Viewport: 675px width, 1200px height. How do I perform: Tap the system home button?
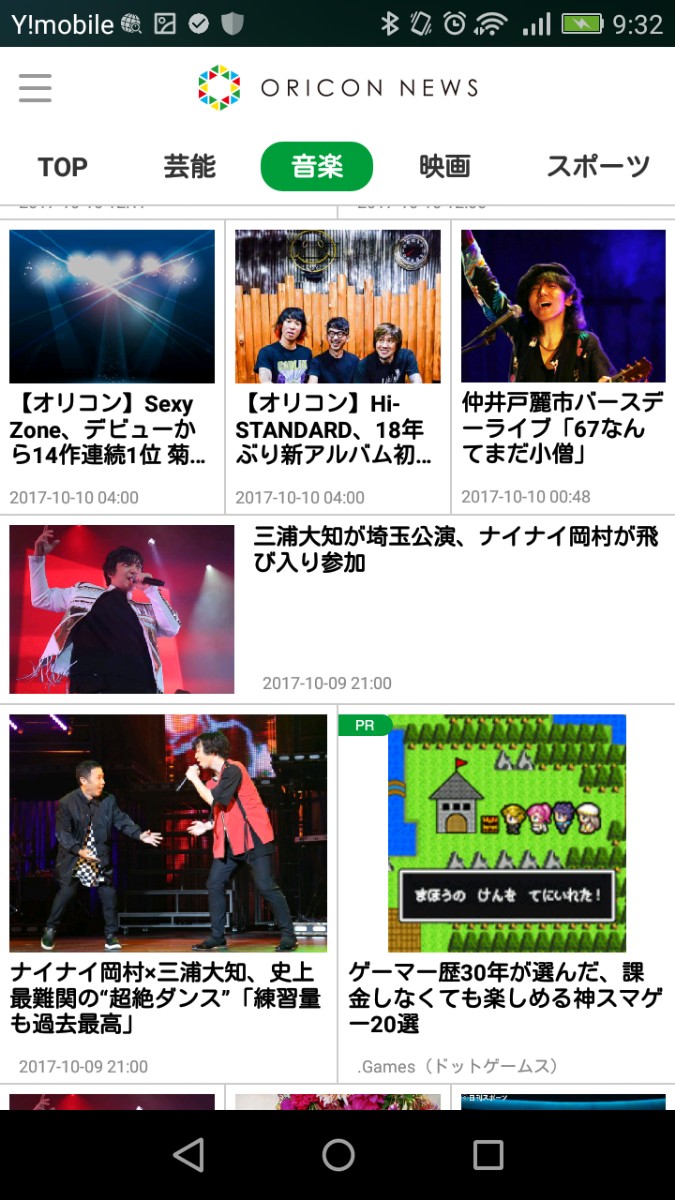(338, 1155)
